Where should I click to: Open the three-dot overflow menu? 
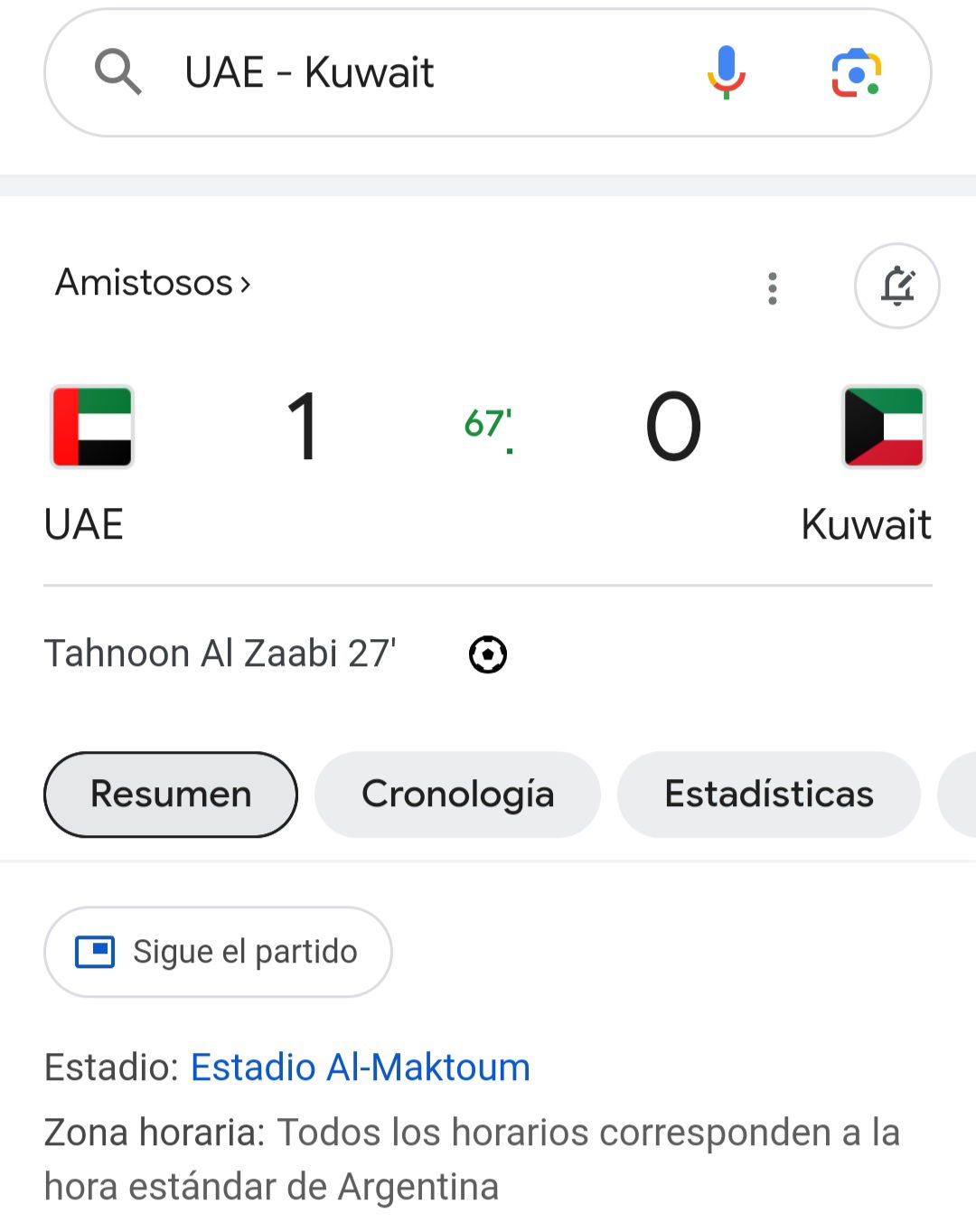(772, 287)
